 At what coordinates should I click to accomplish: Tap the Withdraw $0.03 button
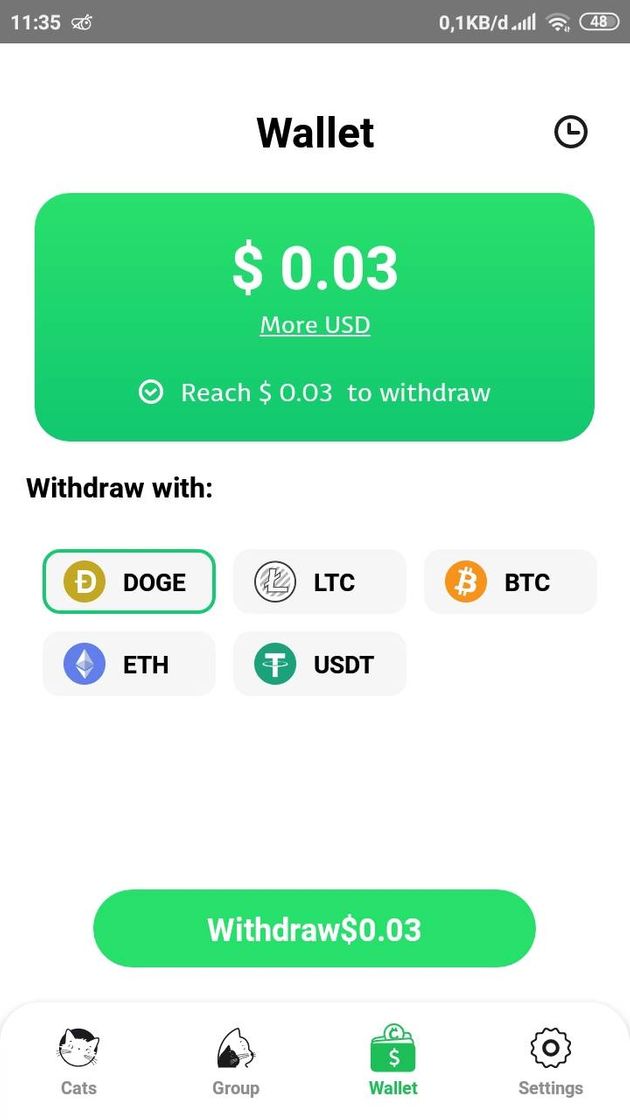[314, 929]
